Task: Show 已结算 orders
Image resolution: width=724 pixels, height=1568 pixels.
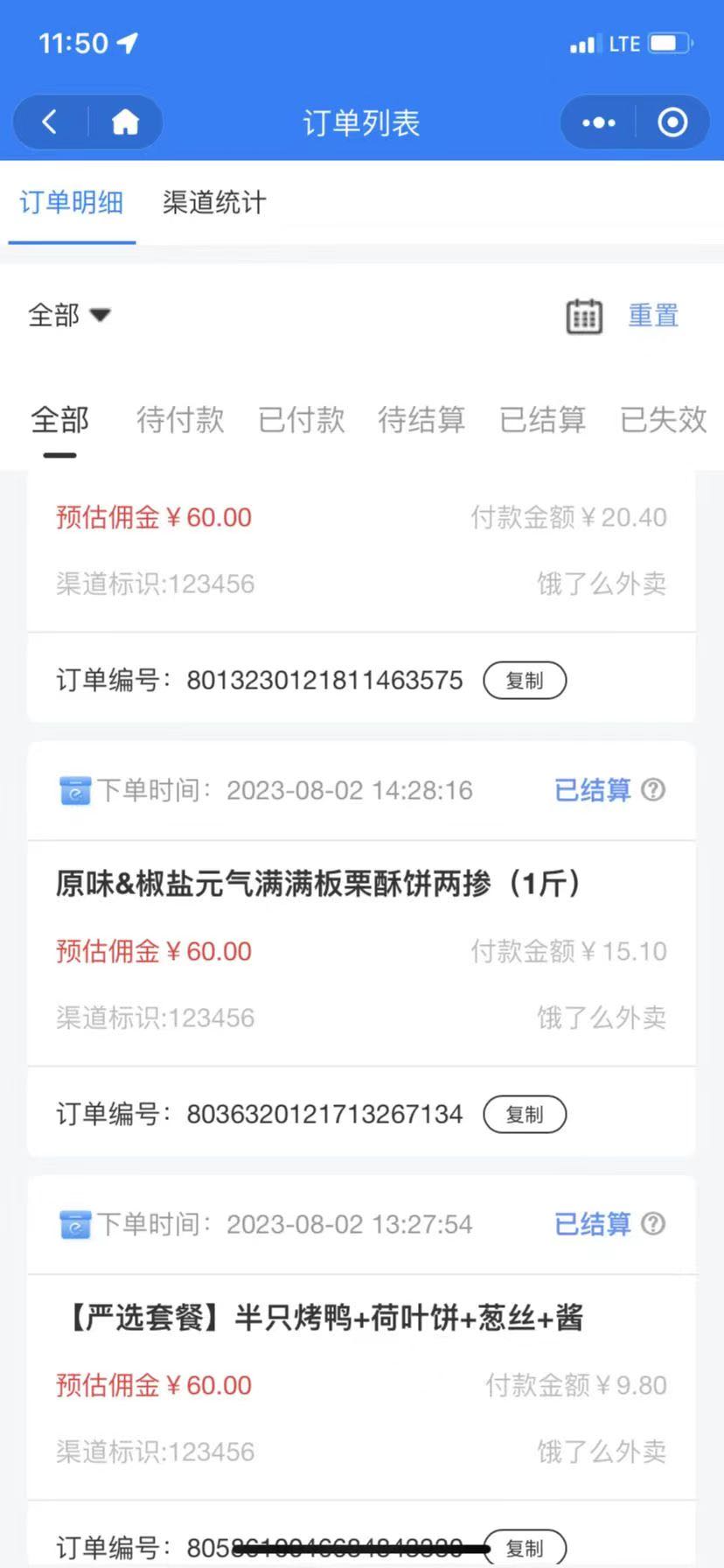Action: pos(542,421)
